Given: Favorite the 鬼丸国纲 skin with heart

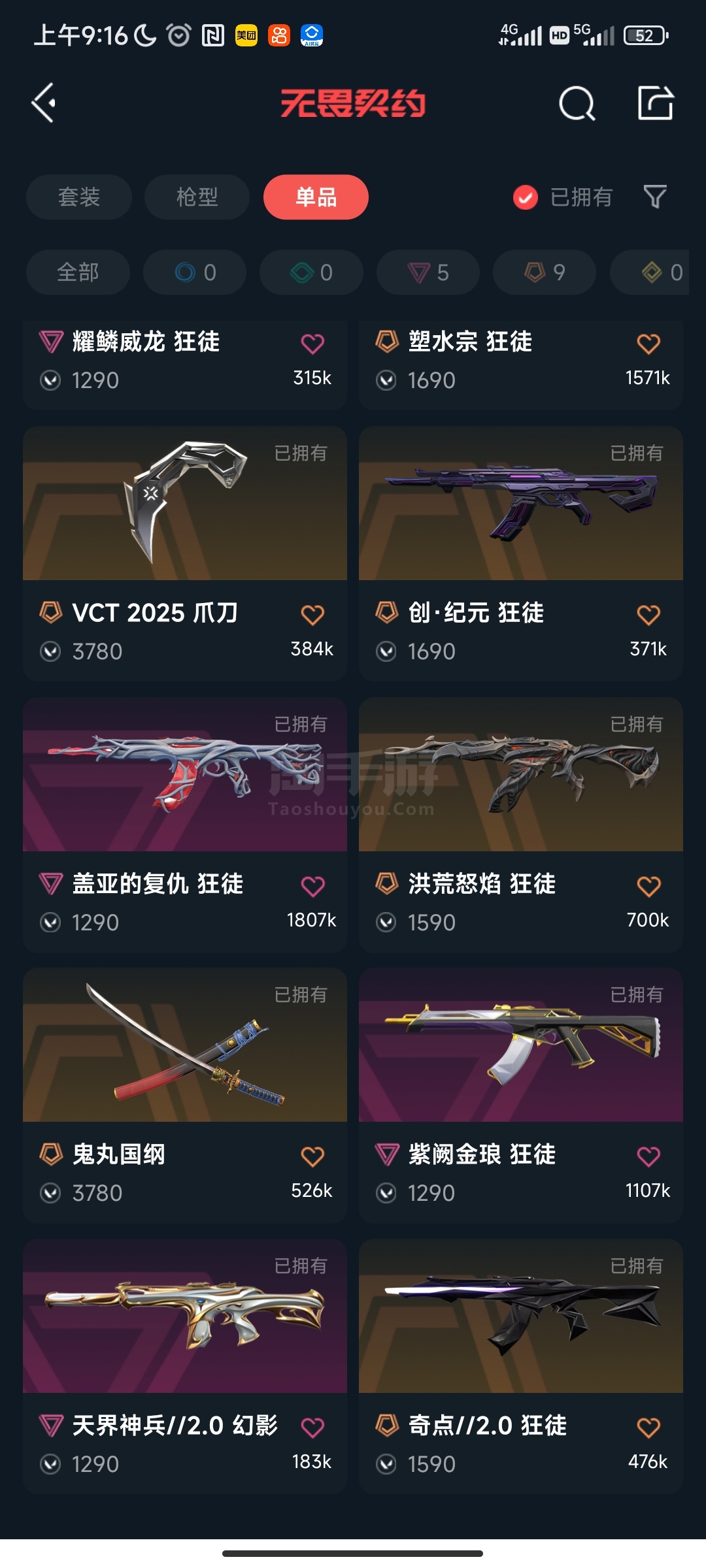Looking at the screenshot, I should (312, 1157).
